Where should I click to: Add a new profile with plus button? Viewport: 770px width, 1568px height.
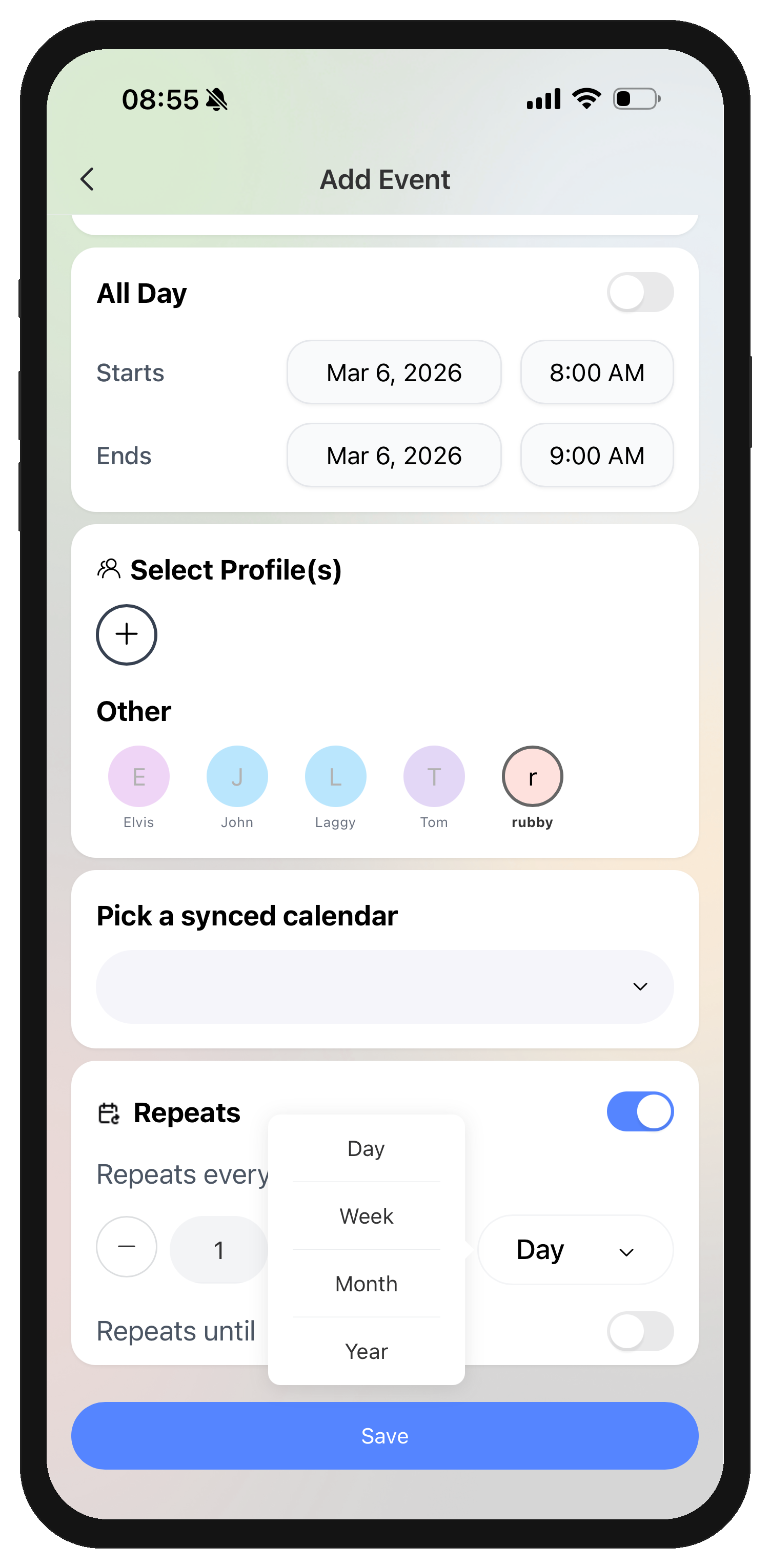[127, 635]
